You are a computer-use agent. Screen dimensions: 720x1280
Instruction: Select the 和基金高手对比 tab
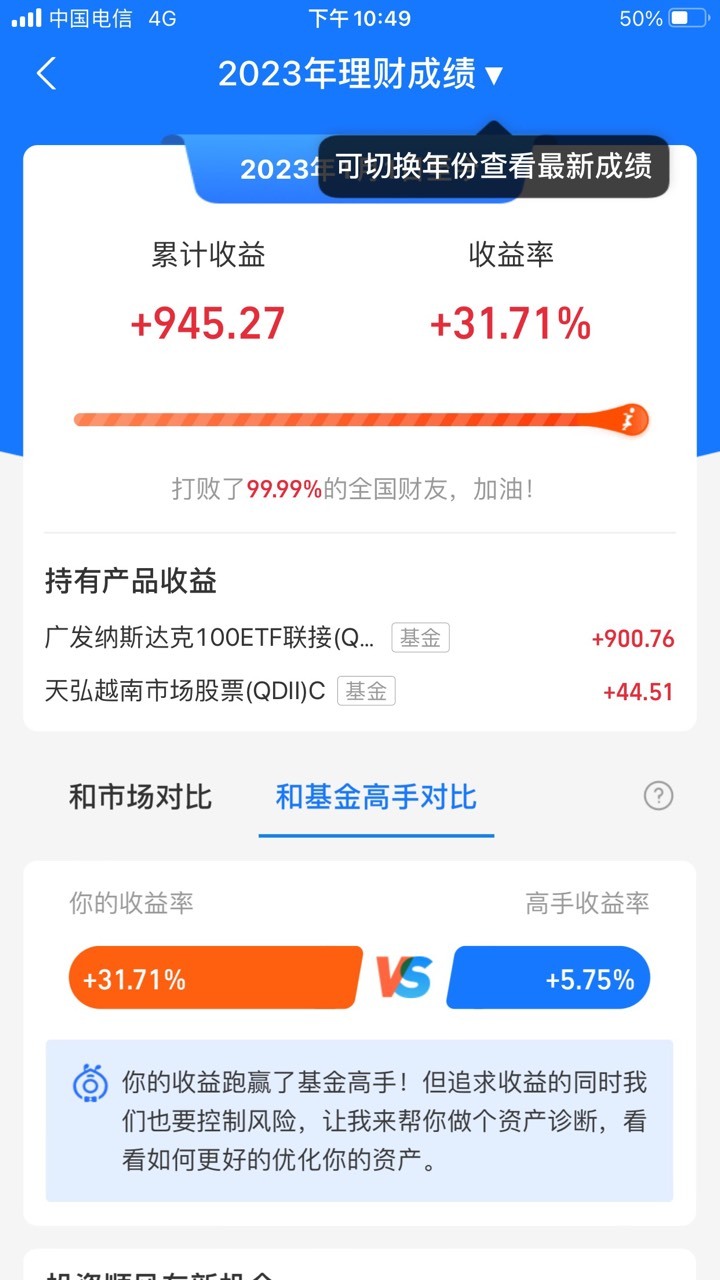(x=376, y=797)
